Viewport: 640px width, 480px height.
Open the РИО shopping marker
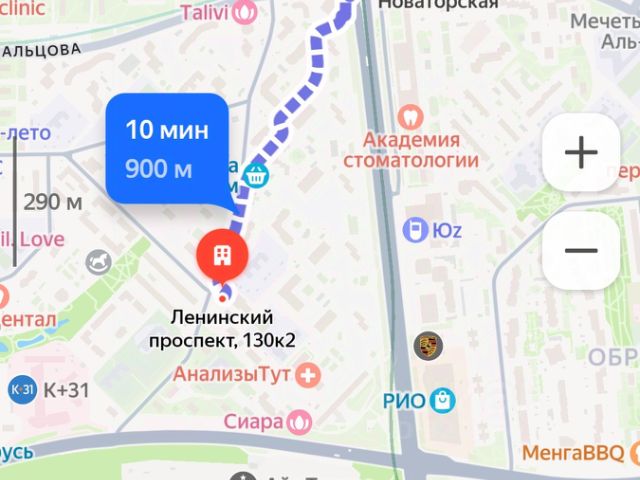pyautogui.click(x=442, y=401)
